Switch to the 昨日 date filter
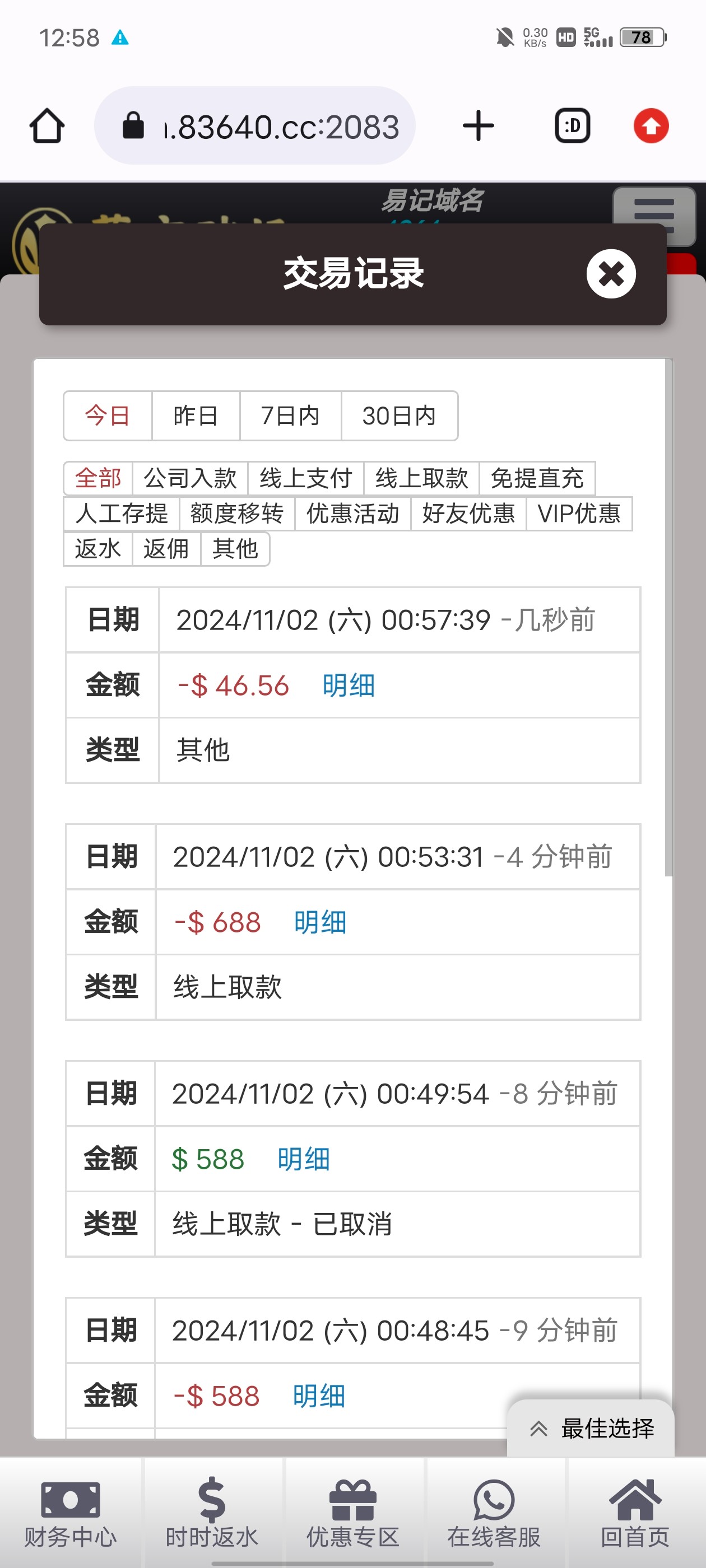The image size is (706, 1568). [196, 416]
